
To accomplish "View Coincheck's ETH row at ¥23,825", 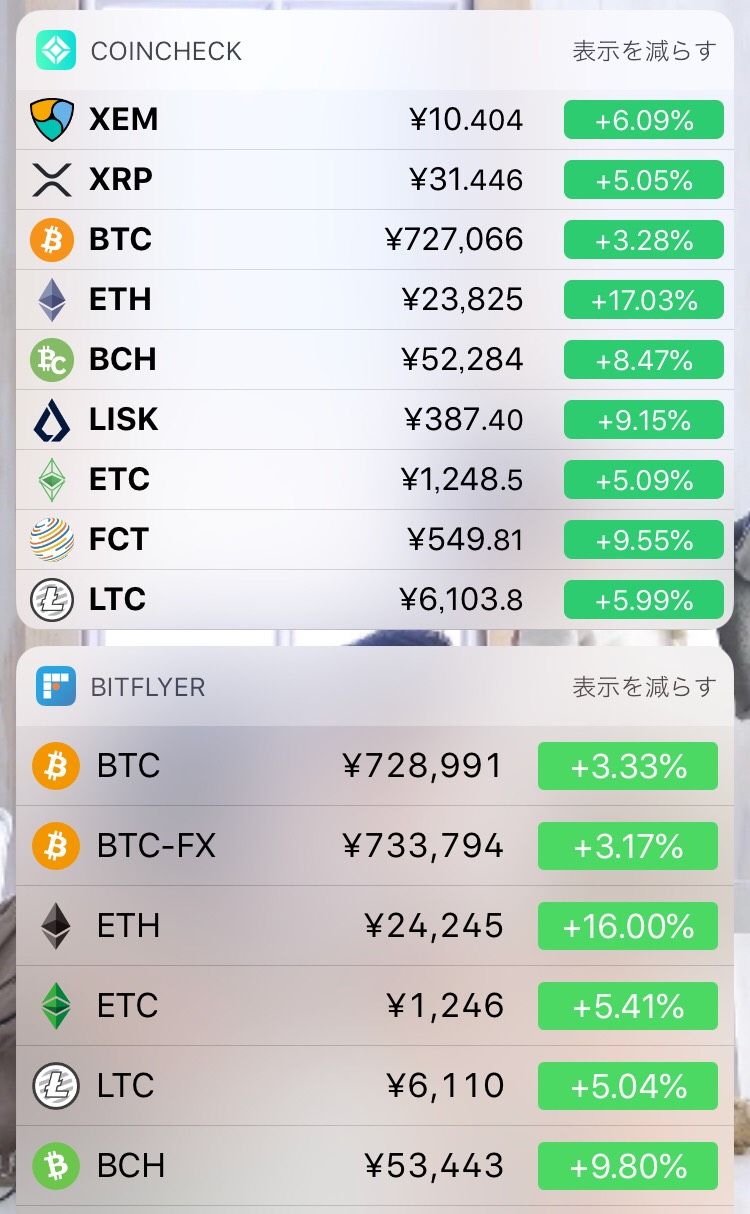I will point(375,300).
